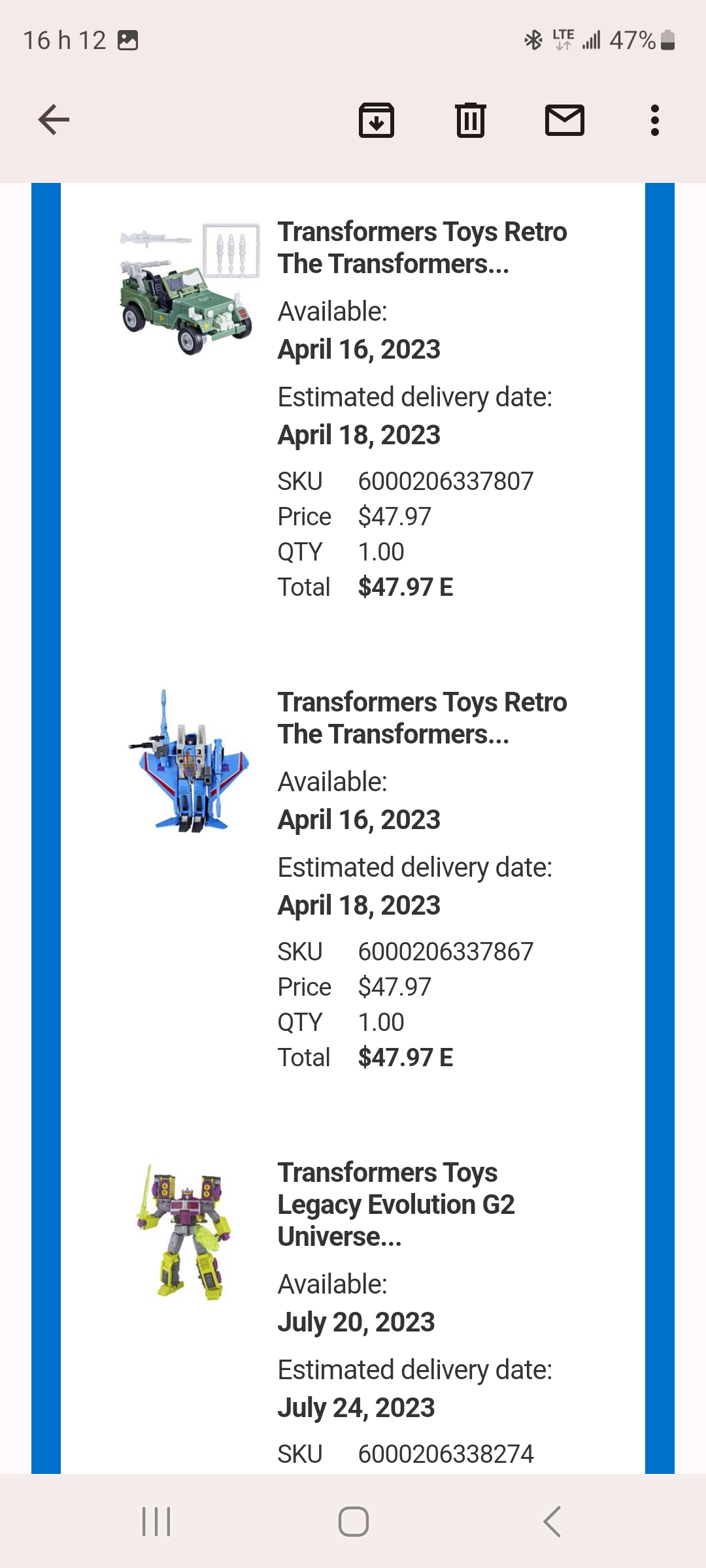Open the Legacy Evolution G2 toy image
This screenshot has height=1568, width=706.
tap(186, 1232)
